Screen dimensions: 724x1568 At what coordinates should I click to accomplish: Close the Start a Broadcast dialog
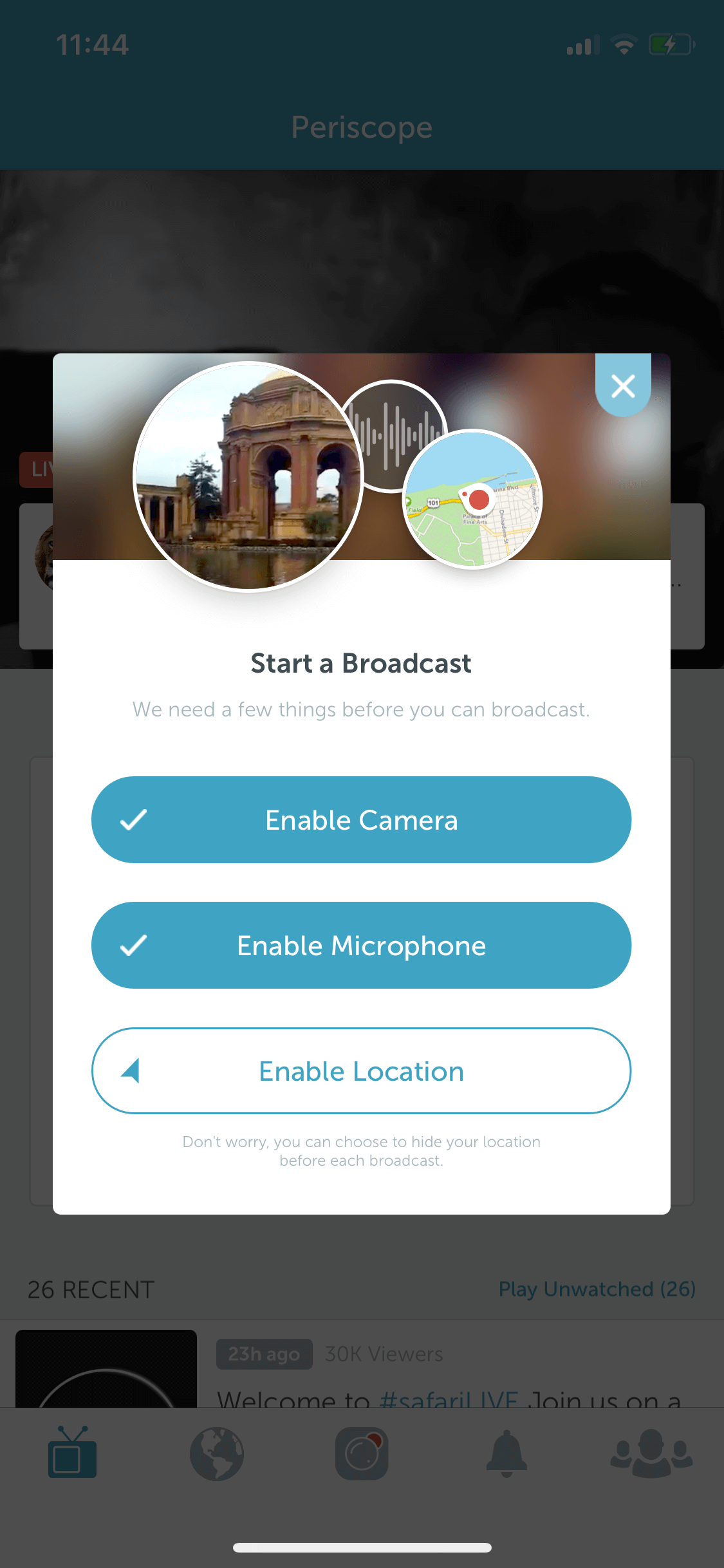tap(623, 386)
